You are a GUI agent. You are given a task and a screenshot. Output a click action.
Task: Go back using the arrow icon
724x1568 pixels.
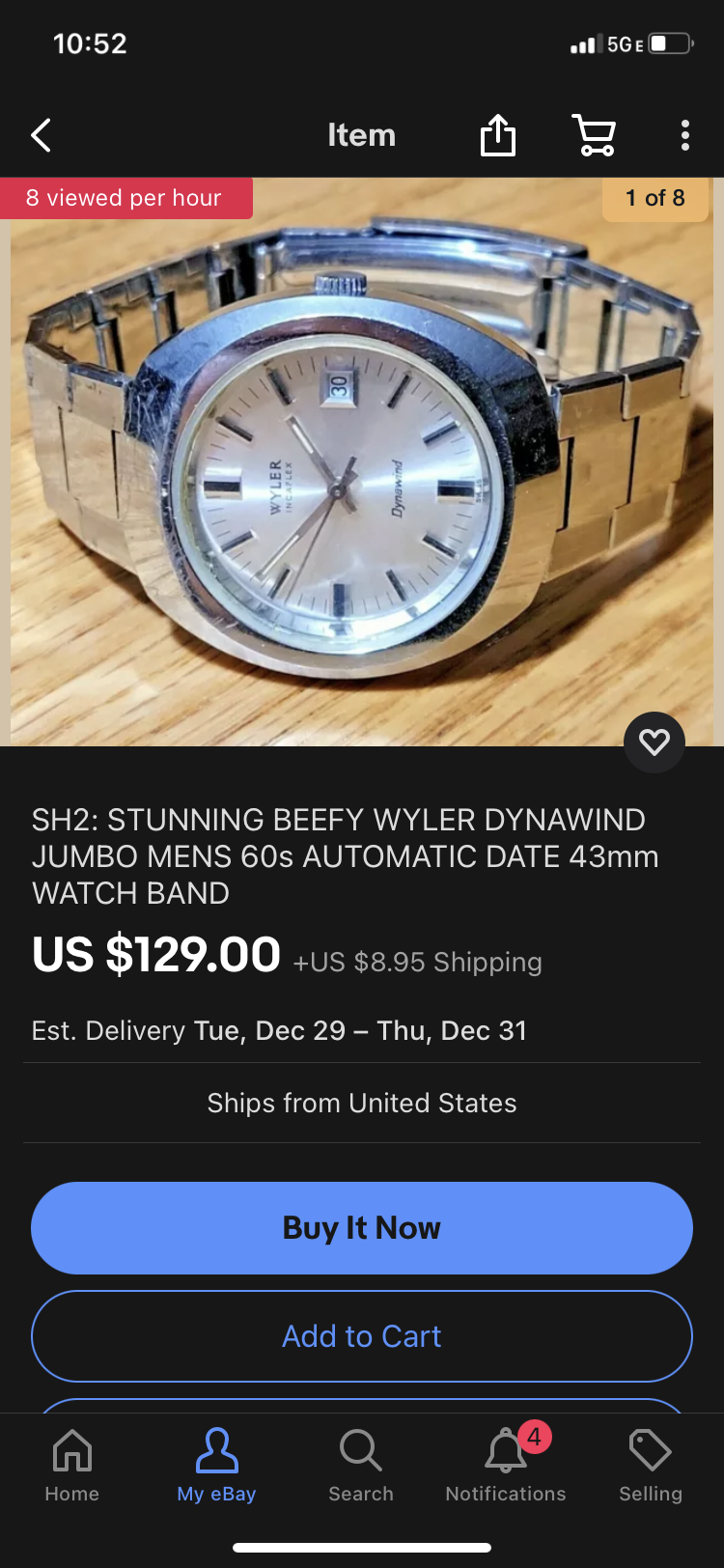tap(41, 135)
